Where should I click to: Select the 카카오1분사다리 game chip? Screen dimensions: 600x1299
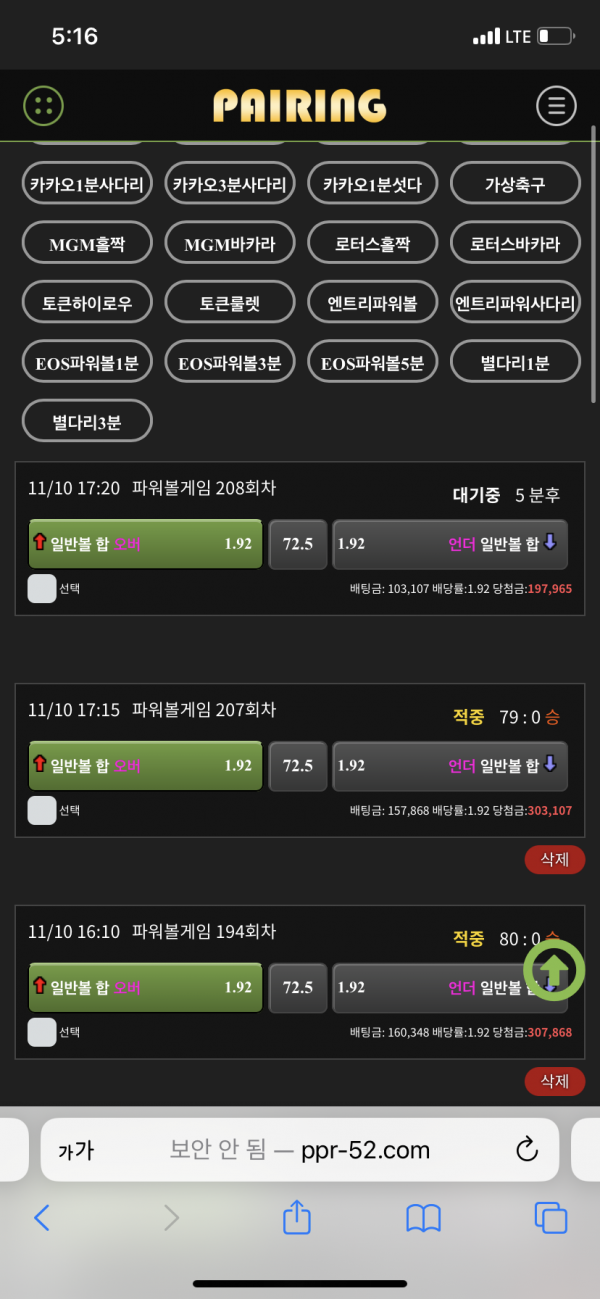point(87,184)
